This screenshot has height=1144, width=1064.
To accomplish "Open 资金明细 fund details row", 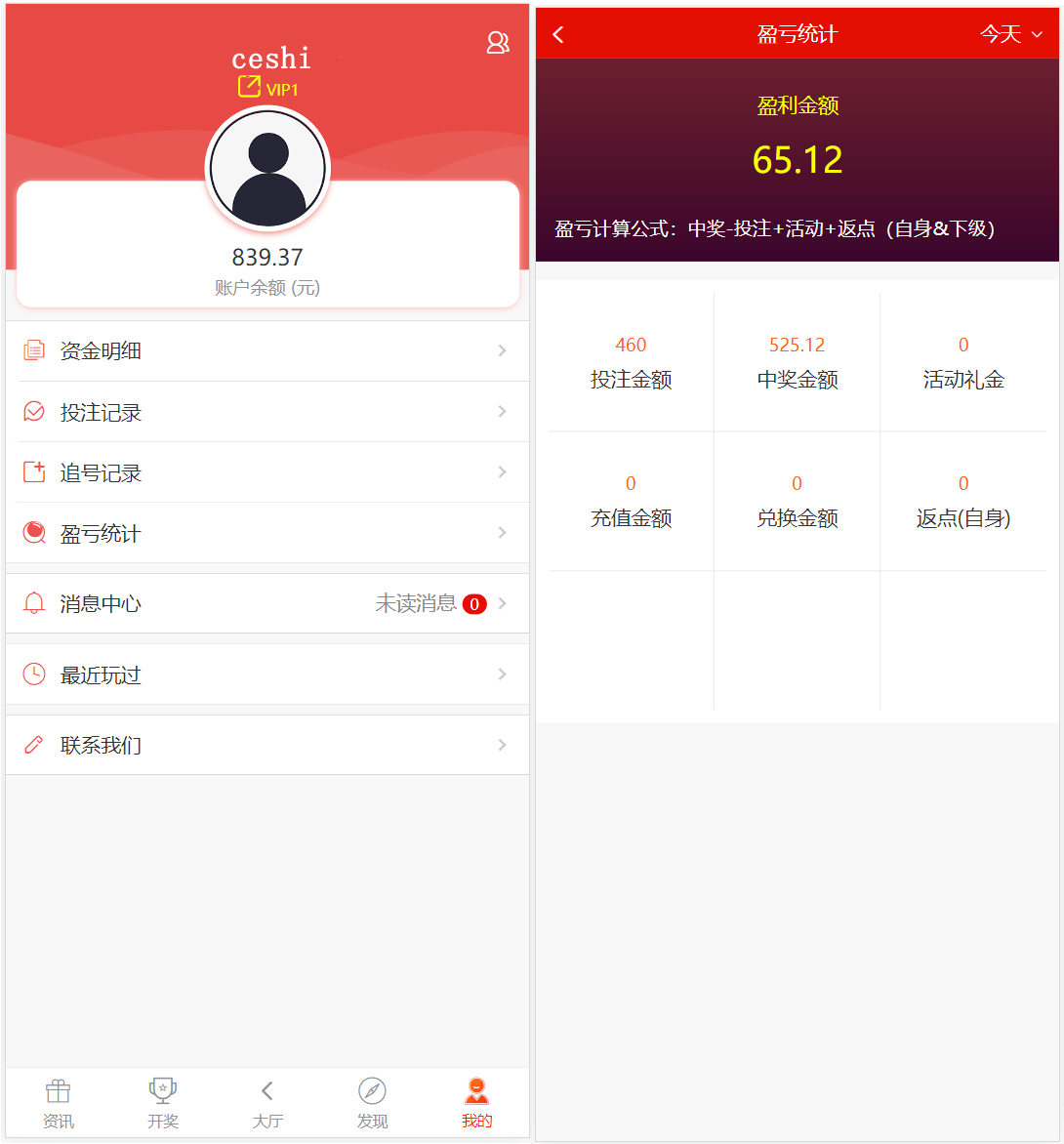I will click(267, 350).
